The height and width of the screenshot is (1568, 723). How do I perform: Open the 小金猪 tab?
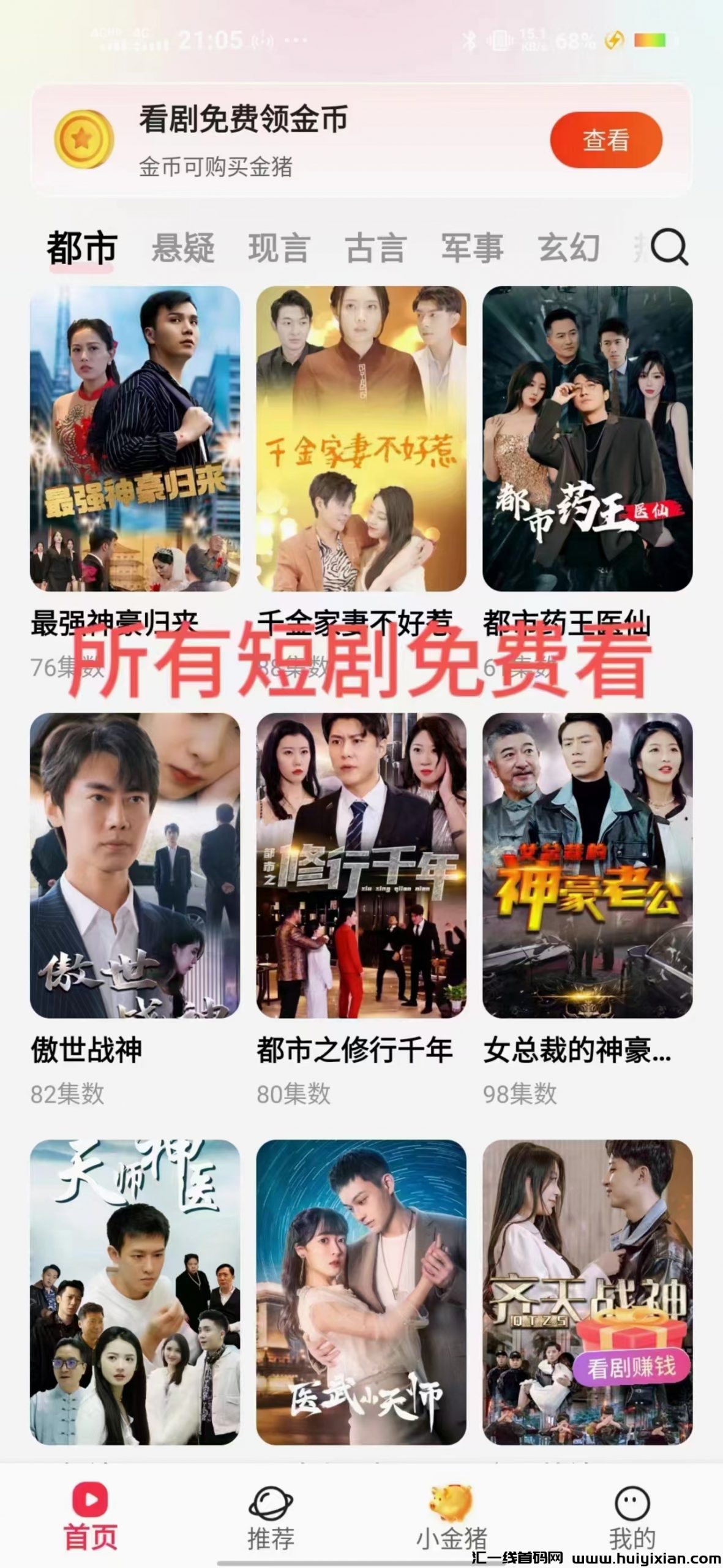451,1519
